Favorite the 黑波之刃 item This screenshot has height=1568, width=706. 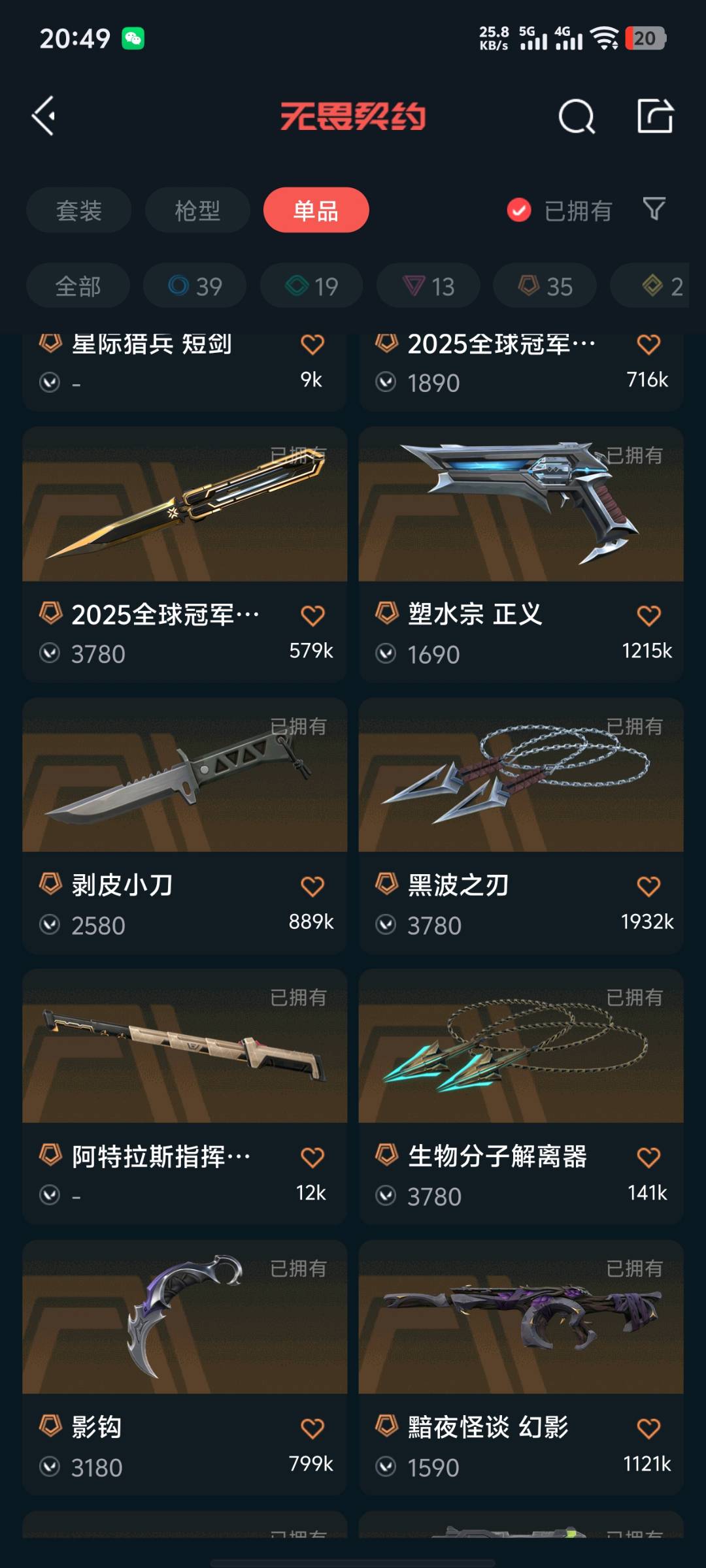648,886
